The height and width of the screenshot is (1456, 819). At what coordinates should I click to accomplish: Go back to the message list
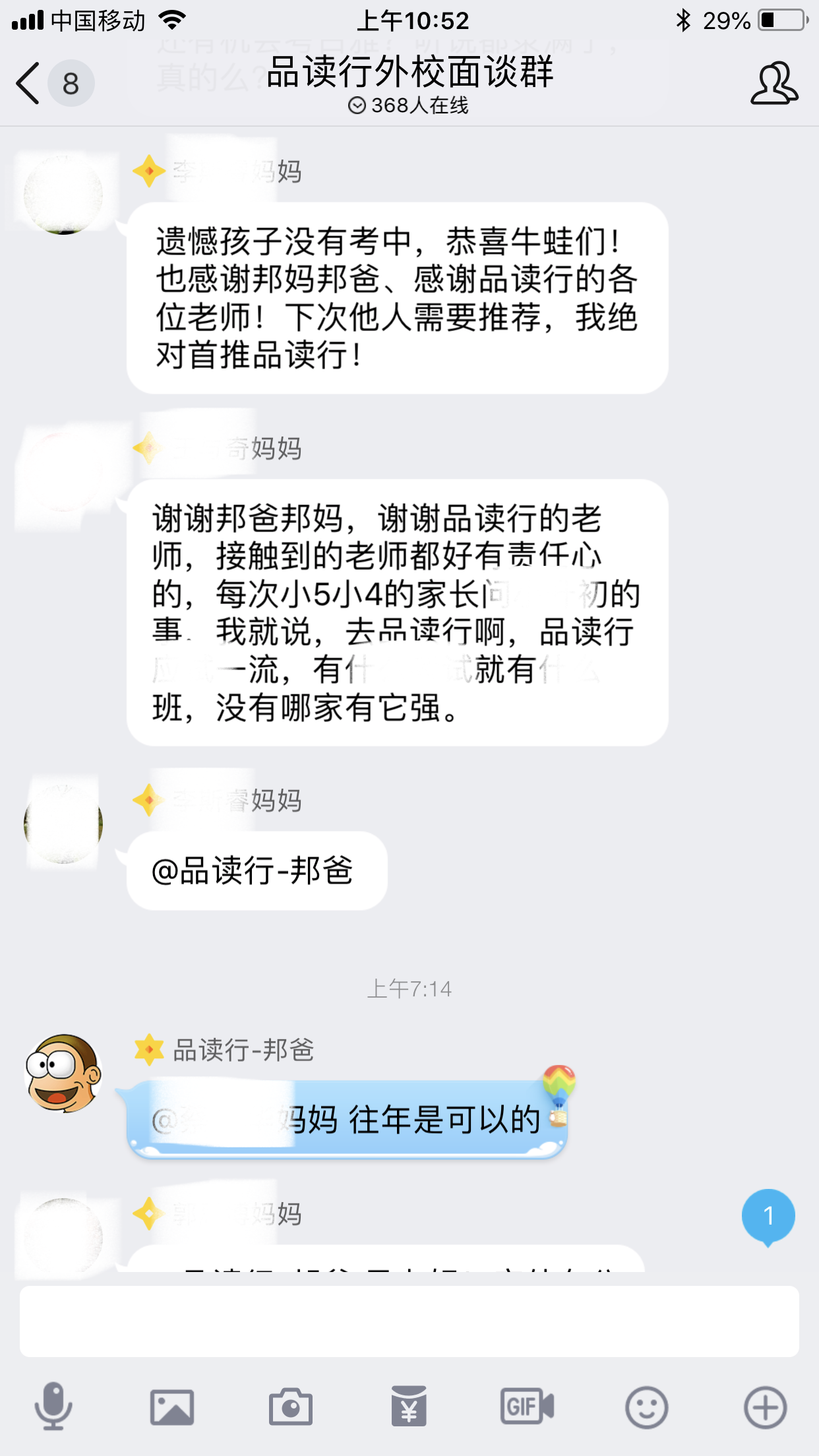click(x=29, y=84)
